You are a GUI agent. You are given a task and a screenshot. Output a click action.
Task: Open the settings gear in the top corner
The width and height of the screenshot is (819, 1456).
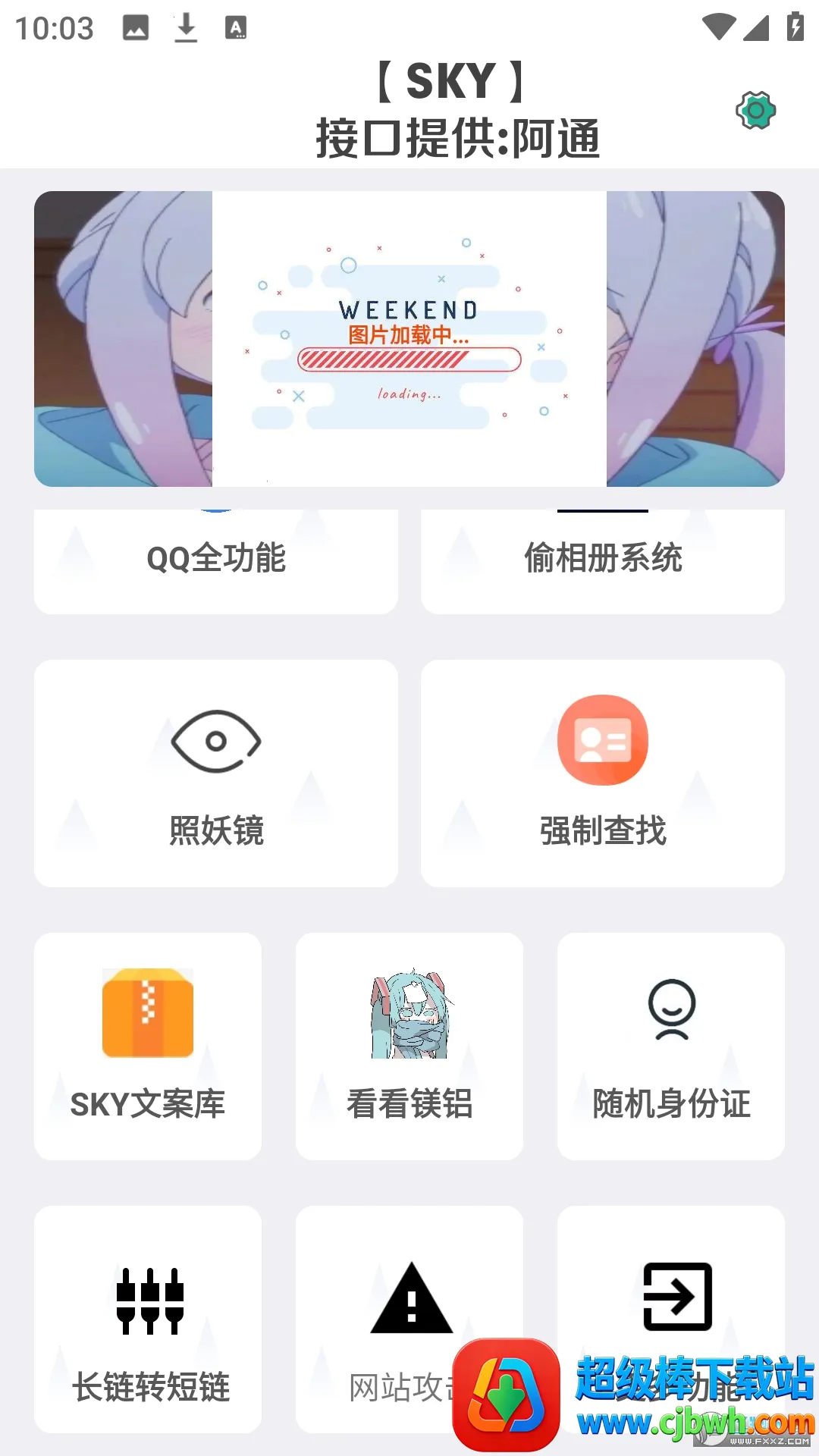pyautogui.click(x=755, y=111)
